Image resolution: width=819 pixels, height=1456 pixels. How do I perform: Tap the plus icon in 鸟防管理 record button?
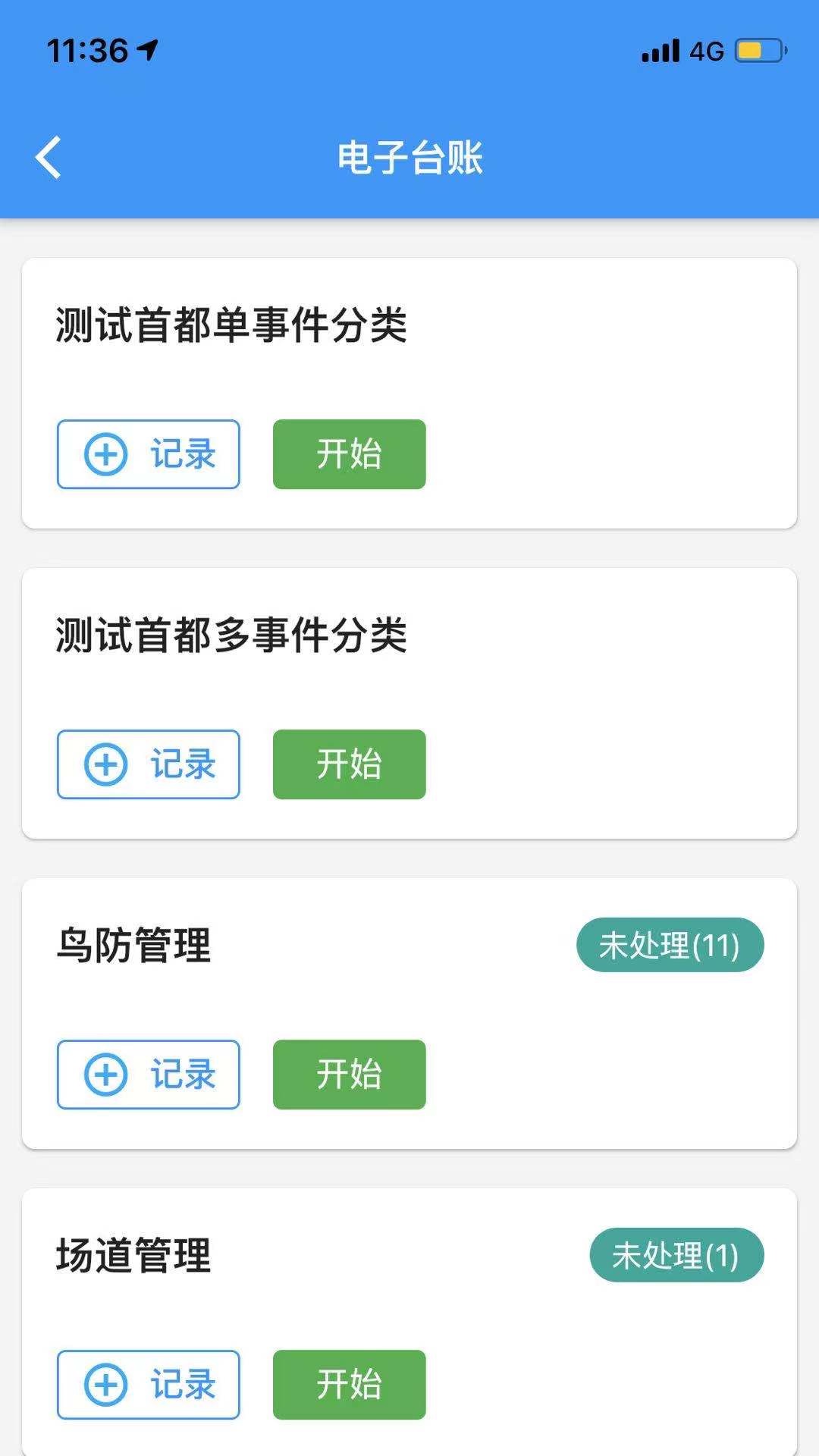105,1074
